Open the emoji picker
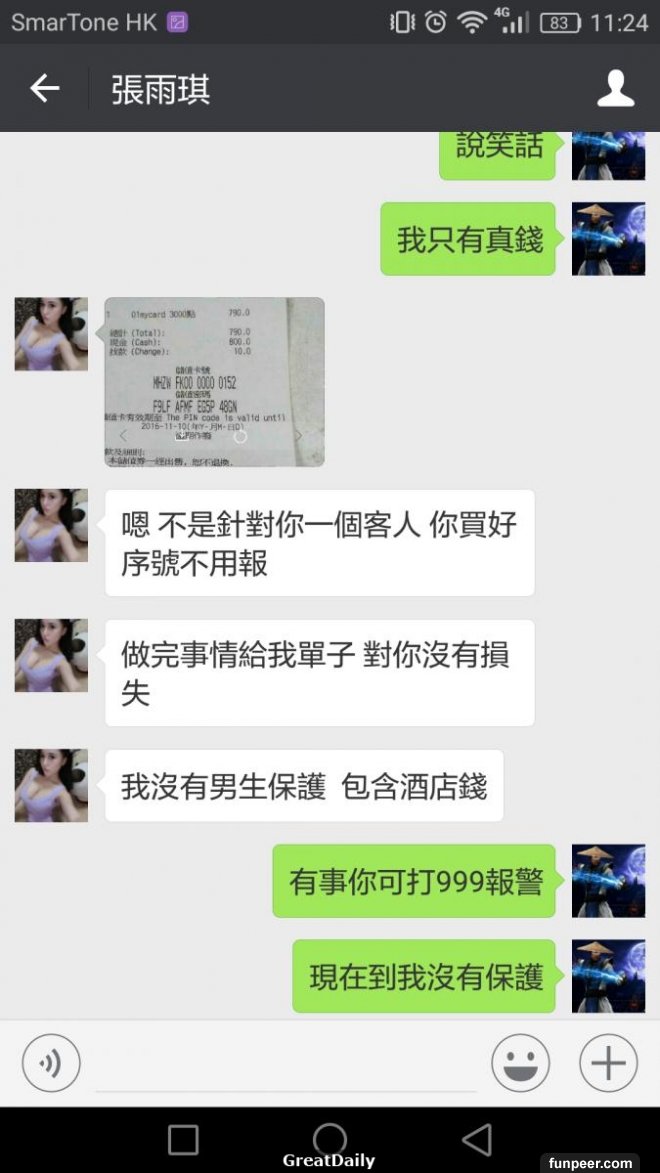The image size is (660, 1173). (520, 1062)
